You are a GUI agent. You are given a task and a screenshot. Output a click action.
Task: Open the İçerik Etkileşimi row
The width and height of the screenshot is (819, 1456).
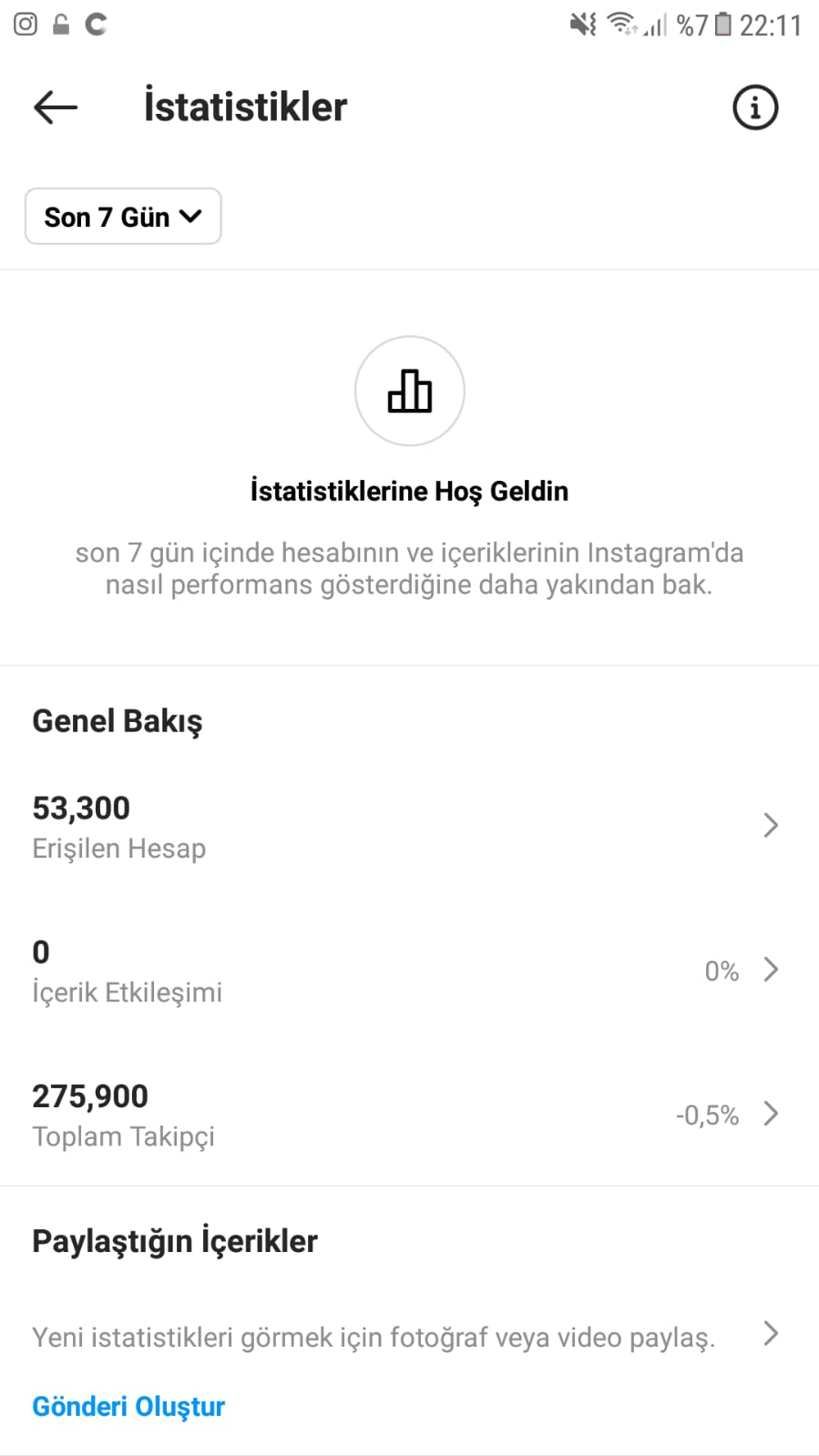(x=409, y=971)
